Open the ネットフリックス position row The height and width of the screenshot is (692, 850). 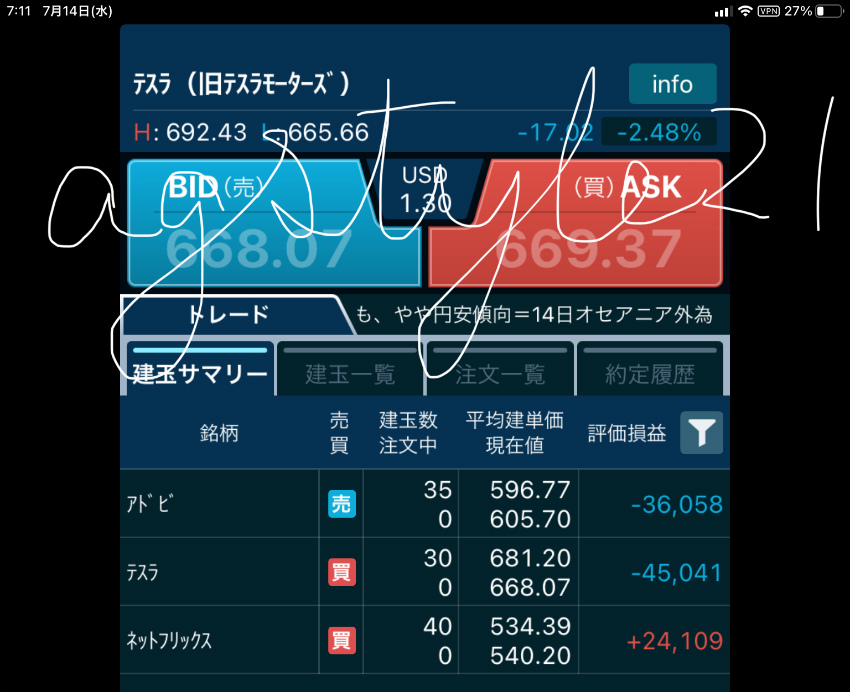424,640
